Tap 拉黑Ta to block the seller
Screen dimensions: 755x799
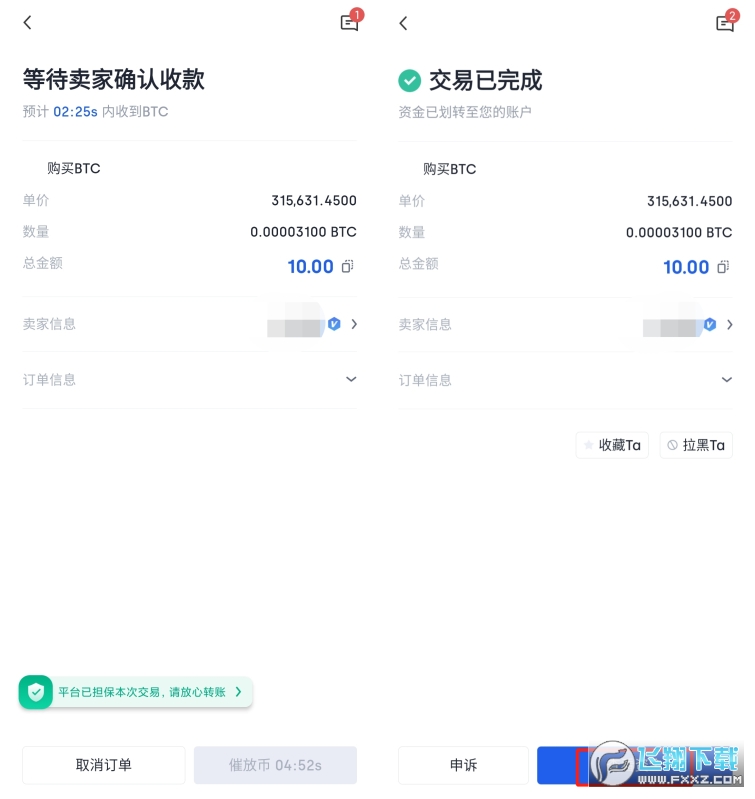coord(697,445)
